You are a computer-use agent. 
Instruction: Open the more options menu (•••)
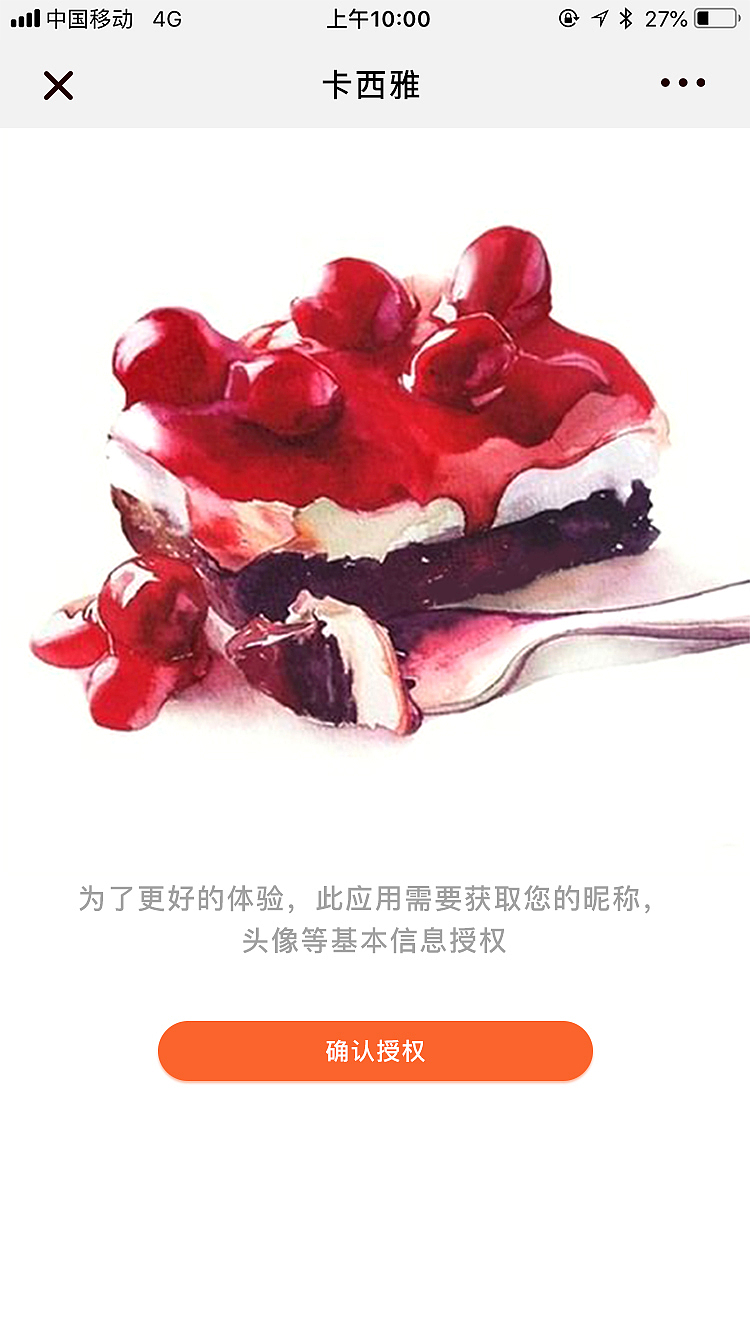681,86
